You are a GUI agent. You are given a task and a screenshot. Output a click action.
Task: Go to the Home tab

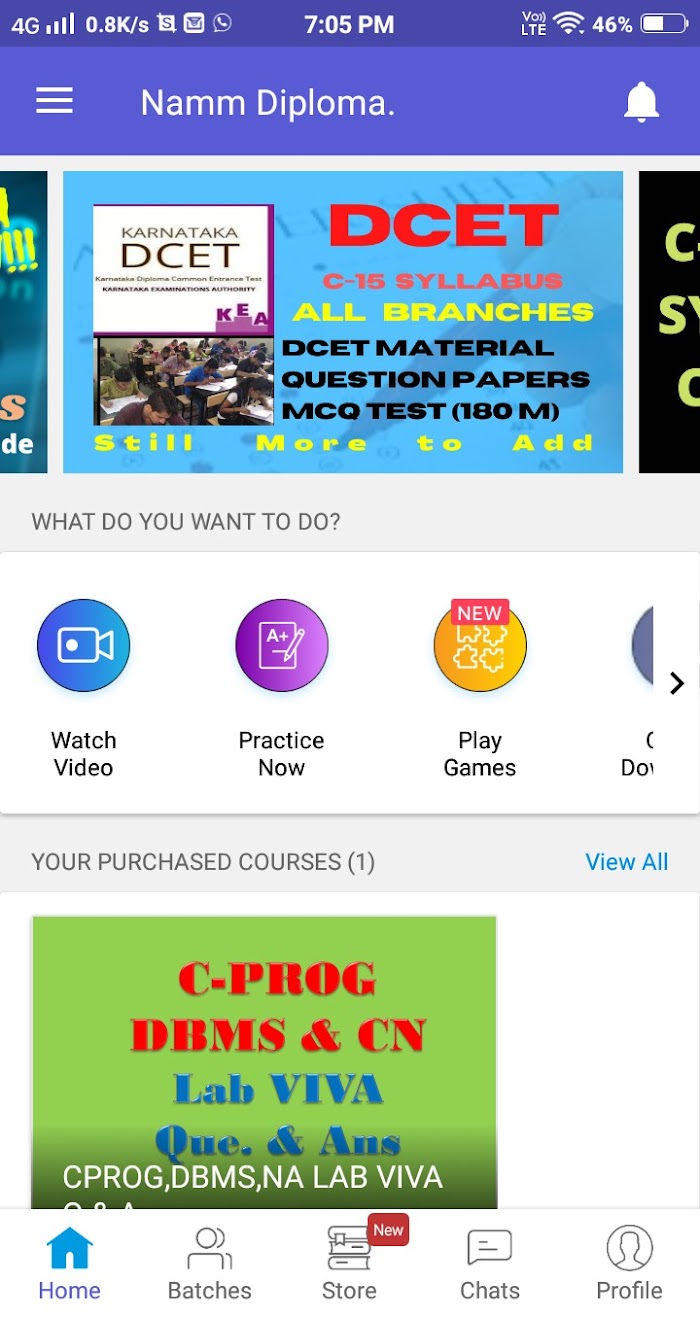click(69, 1264)
